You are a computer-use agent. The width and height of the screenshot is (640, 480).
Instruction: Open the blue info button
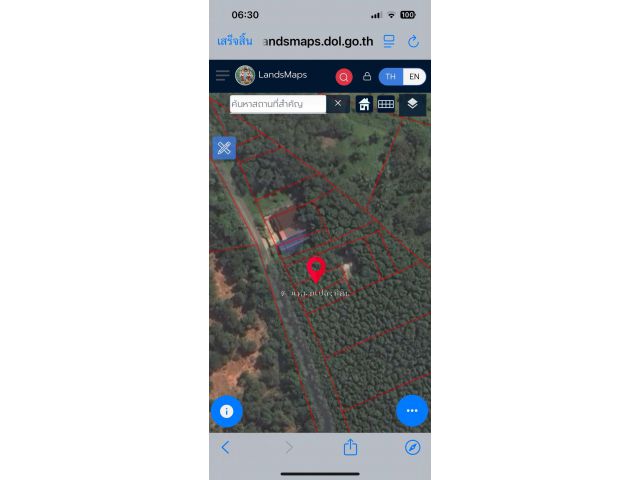[x=226, y=411]
